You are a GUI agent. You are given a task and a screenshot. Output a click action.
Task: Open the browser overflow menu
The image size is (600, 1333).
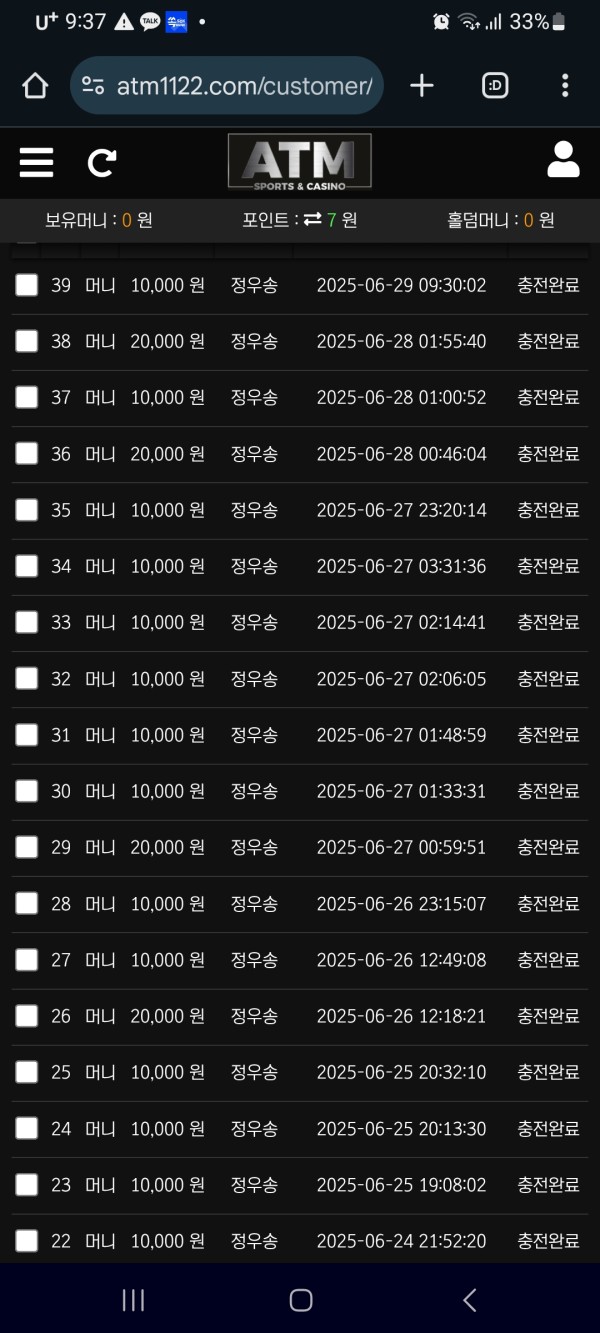(565, 86)
